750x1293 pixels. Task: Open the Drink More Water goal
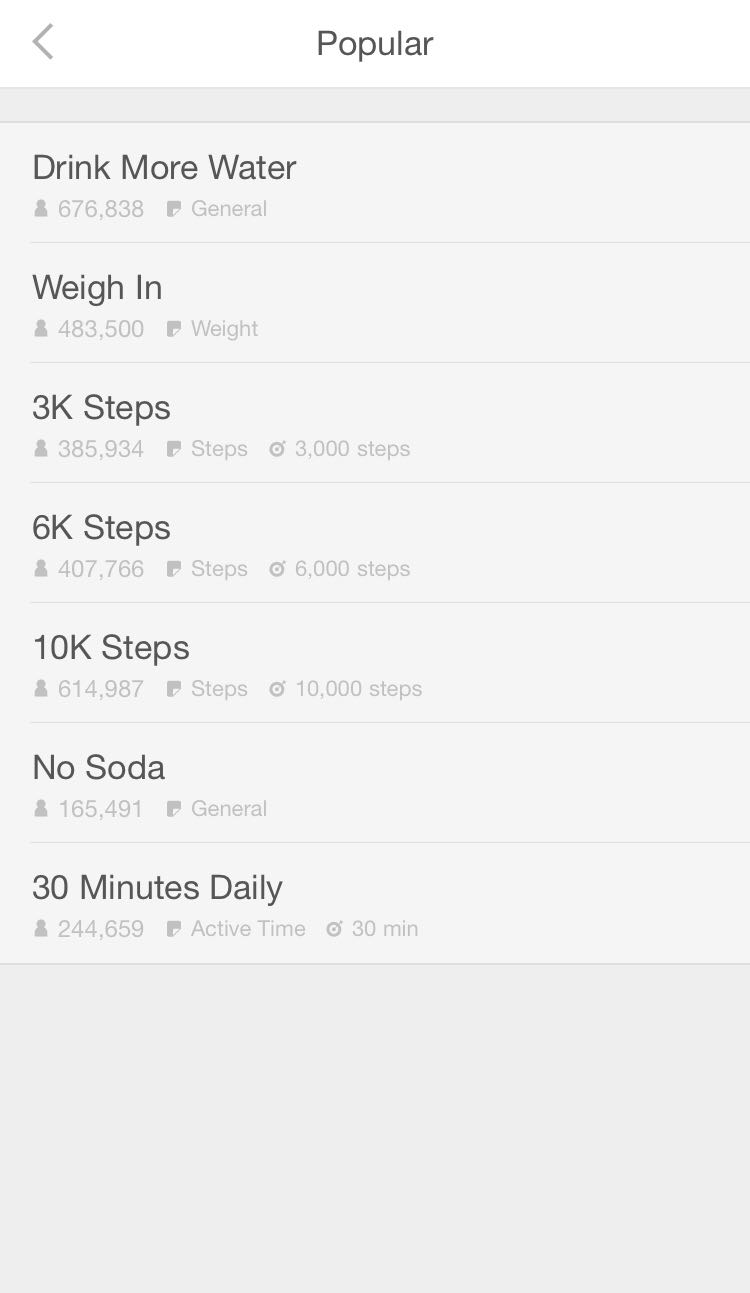375,183
